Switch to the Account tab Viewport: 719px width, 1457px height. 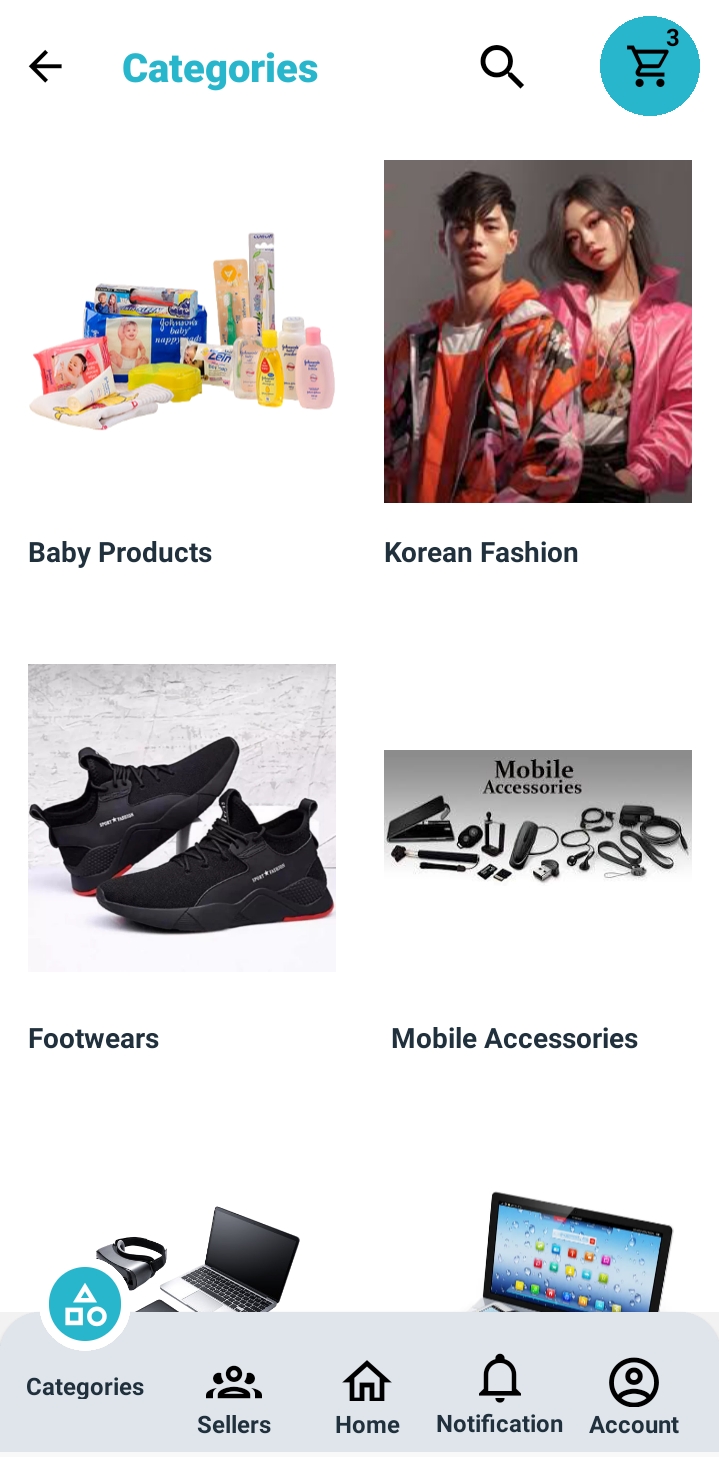(634, 1399)
